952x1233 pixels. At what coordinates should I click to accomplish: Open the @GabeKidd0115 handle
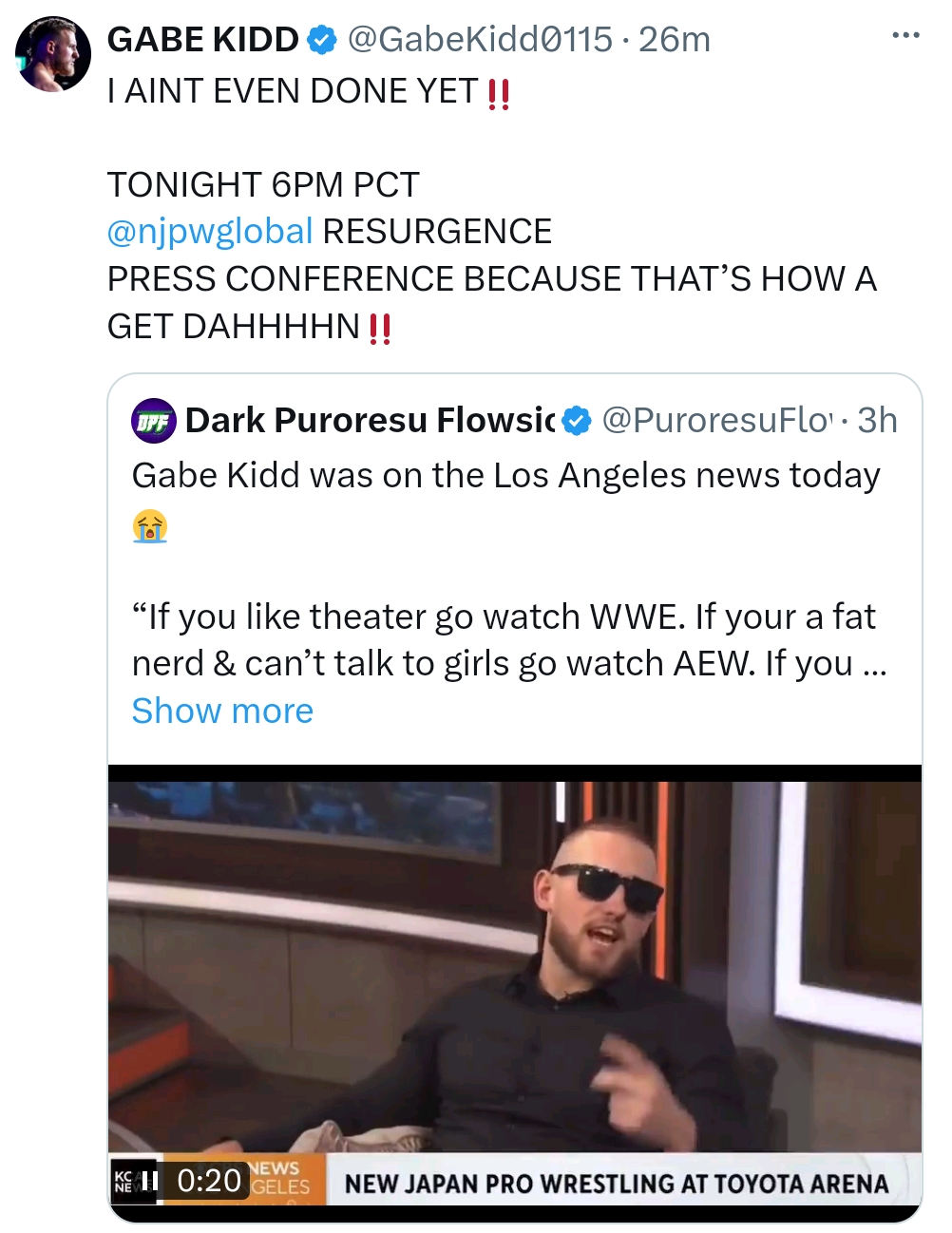click(480, 40)
